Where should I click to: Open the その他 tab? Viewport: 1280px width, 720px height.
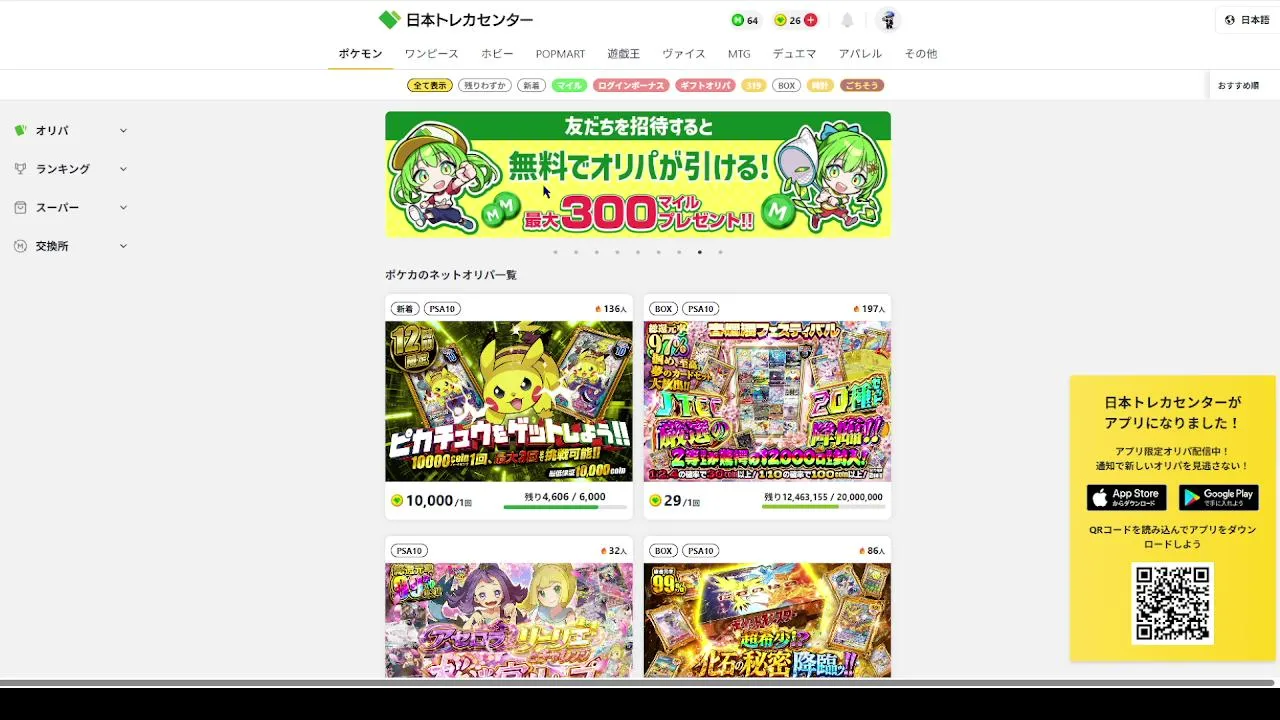[920, 54]
